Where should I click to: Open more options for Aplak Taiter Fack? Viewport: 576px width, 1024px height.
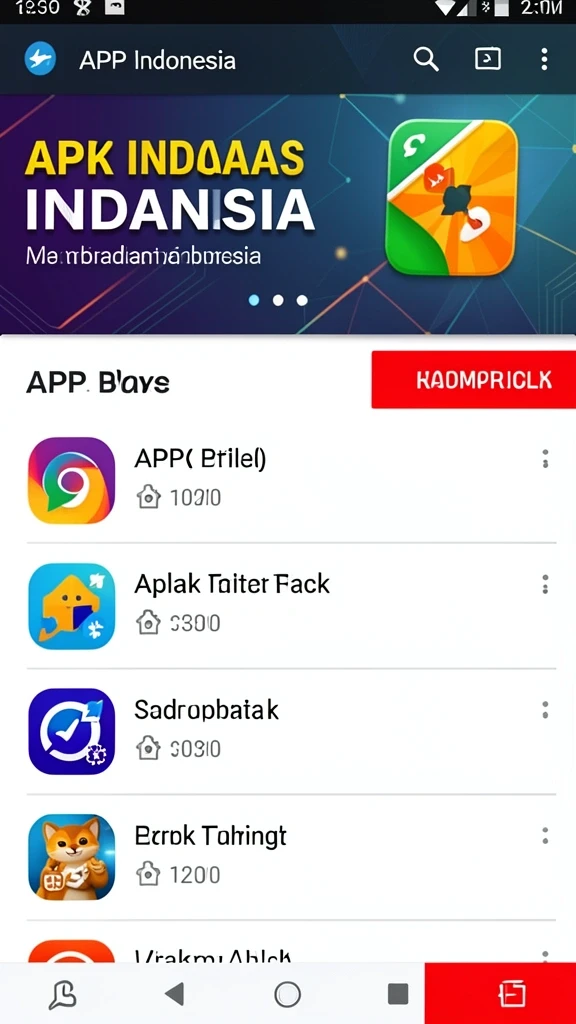545,584
